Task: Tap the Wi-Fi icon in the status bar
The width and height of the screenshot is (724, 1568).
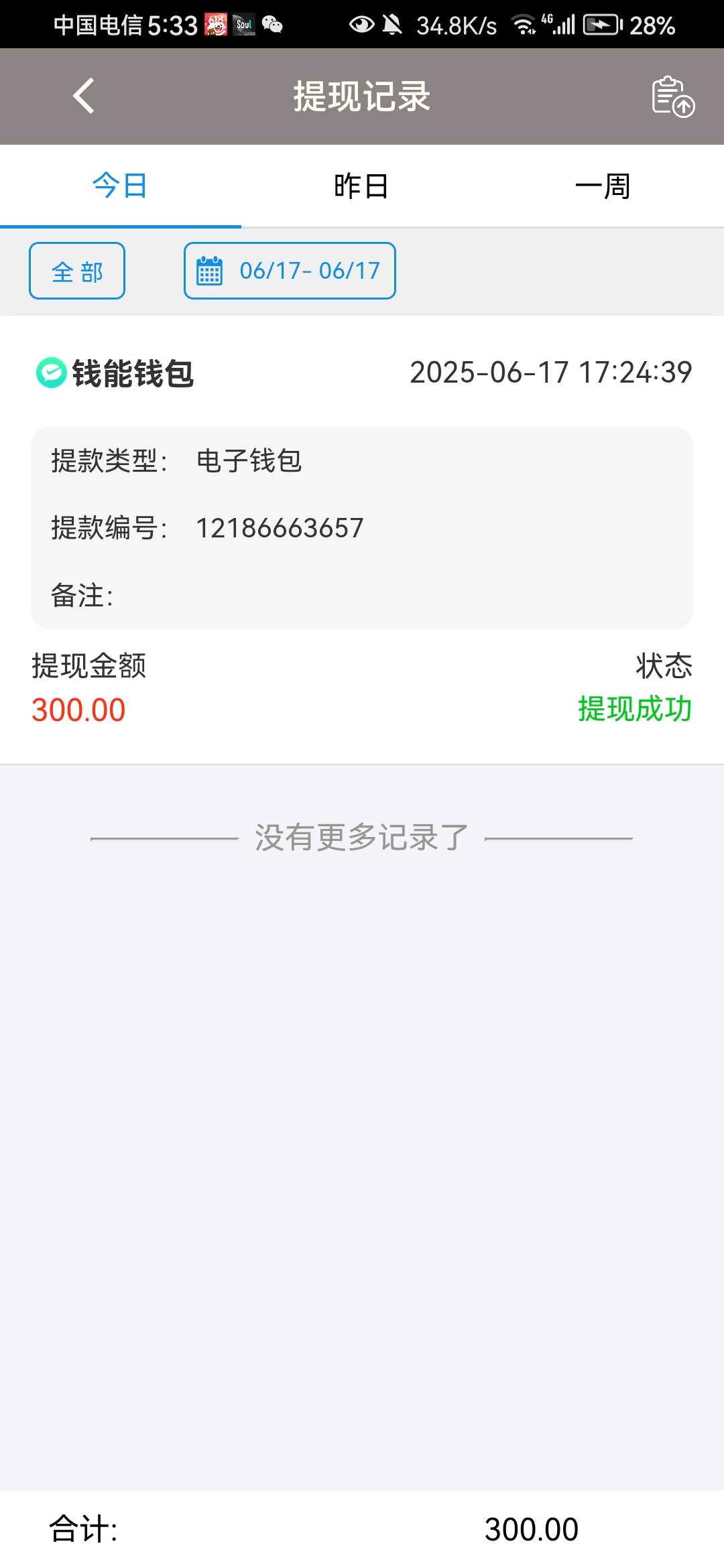Action: point(522,24)
